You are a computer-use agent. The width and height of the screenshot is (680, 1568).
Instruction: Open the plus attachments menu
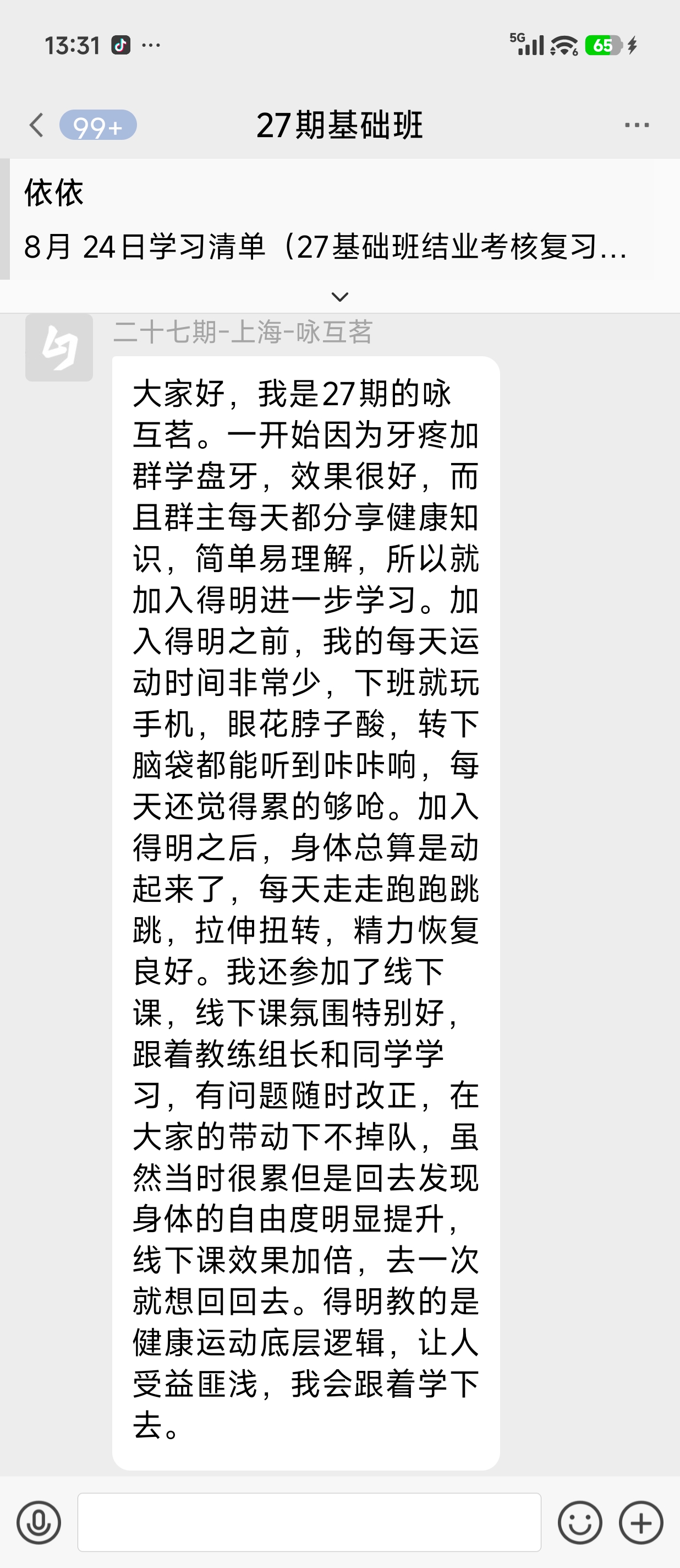(641, 1523)
